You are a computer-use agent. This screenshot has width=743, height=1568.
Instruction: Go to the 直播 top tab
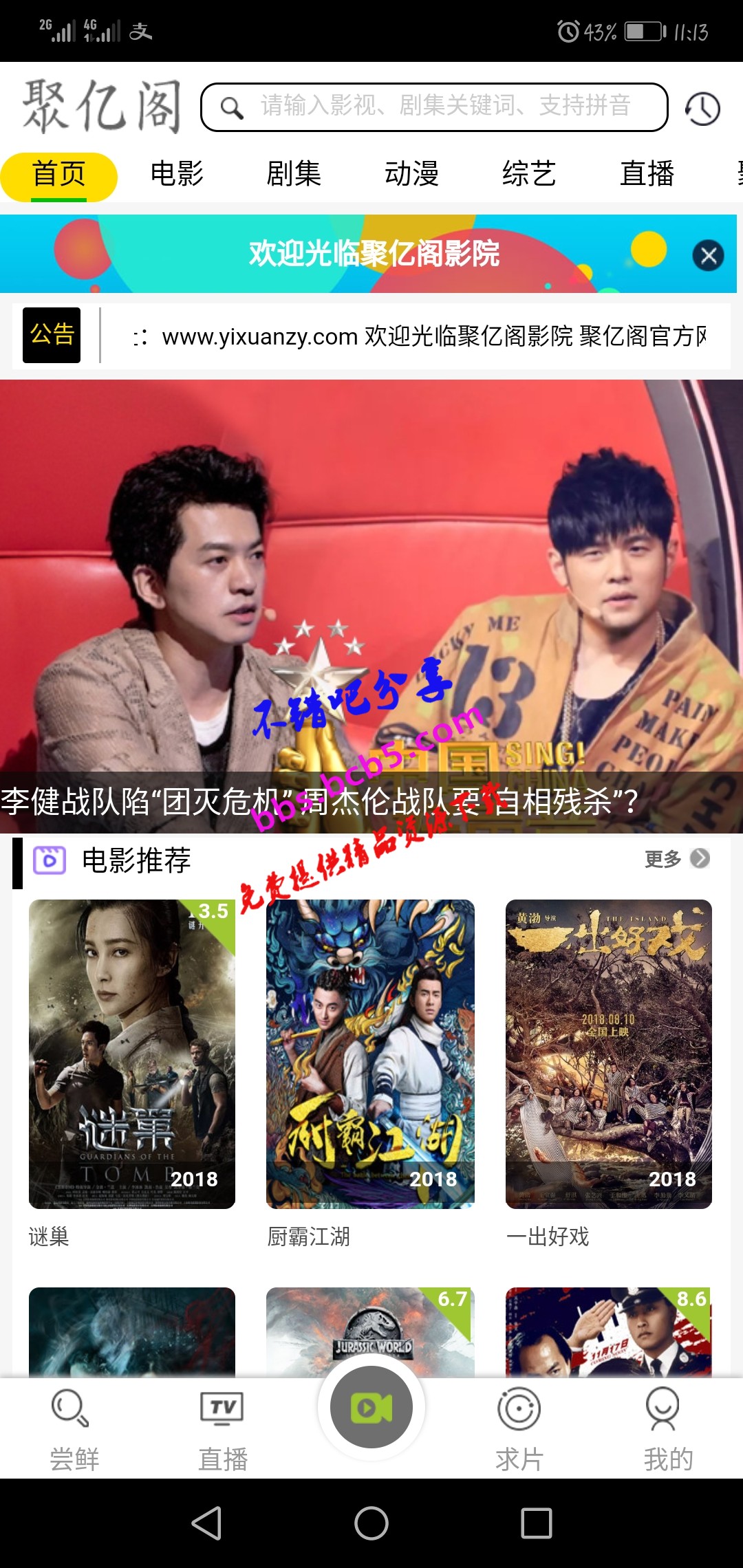647,173
